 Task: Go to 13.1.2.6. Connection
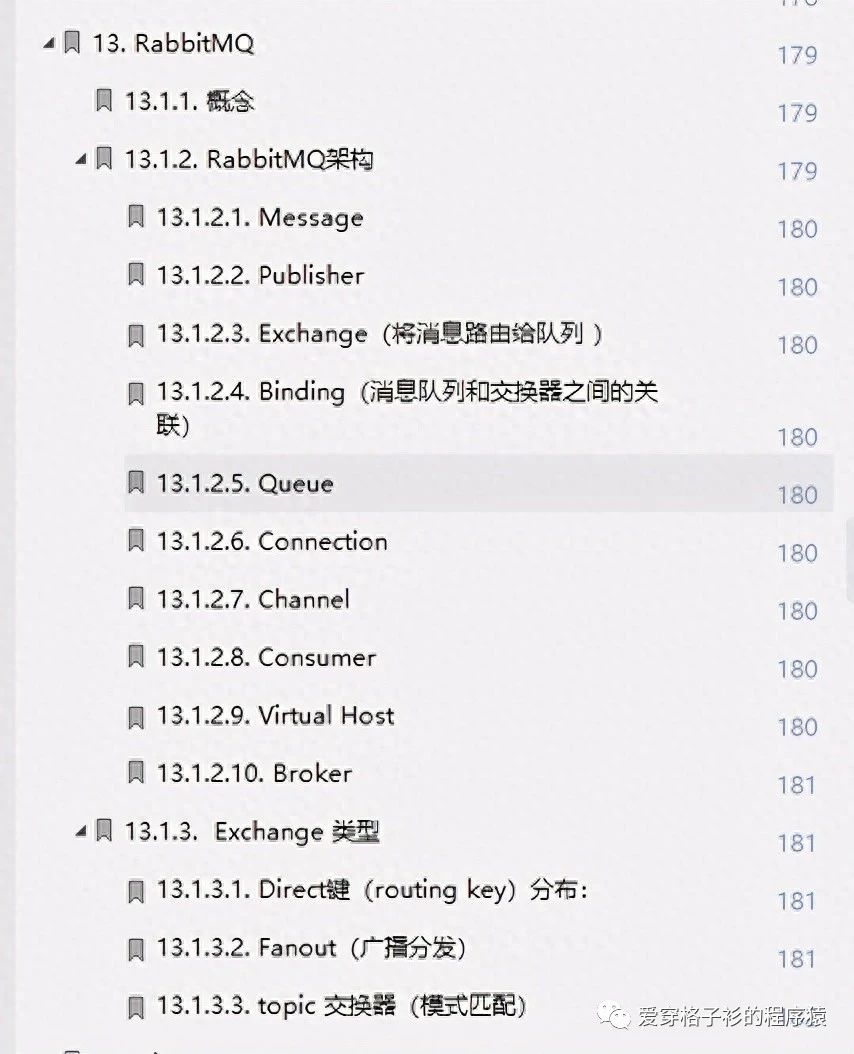click(x=271, y=541)
